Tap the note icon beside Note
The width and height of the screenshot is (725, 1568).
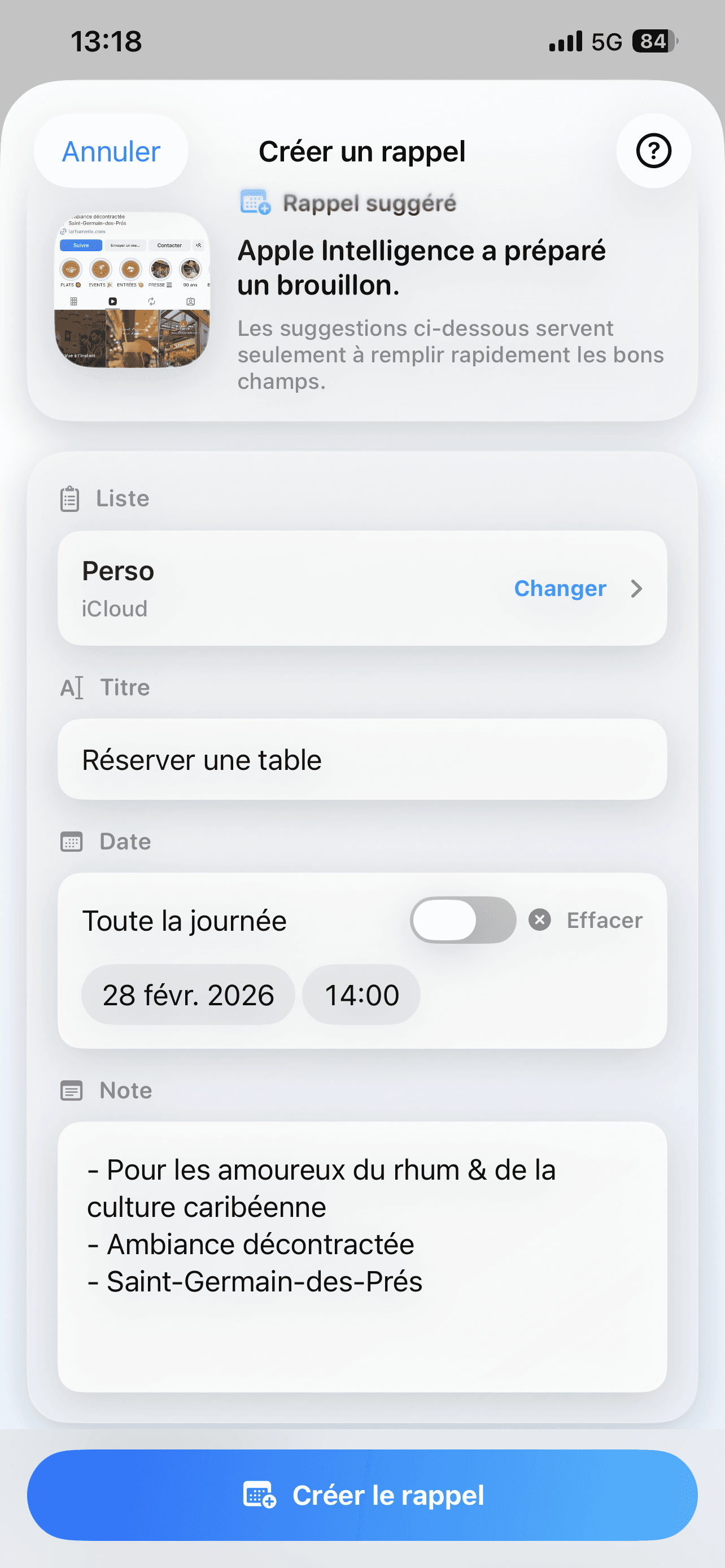point(71,1090)
